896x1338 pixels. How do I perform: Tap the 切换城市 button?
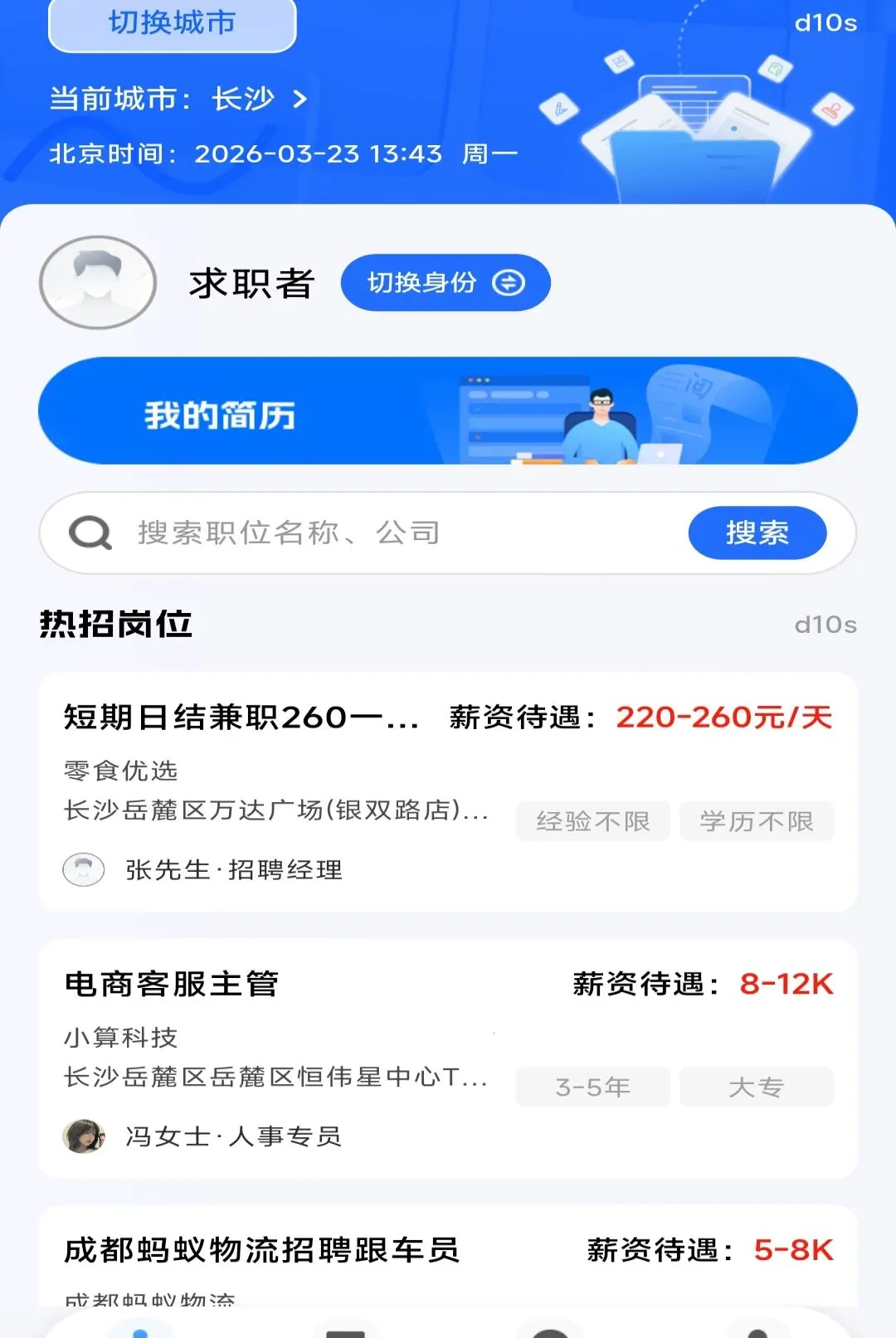pos(173,23)
